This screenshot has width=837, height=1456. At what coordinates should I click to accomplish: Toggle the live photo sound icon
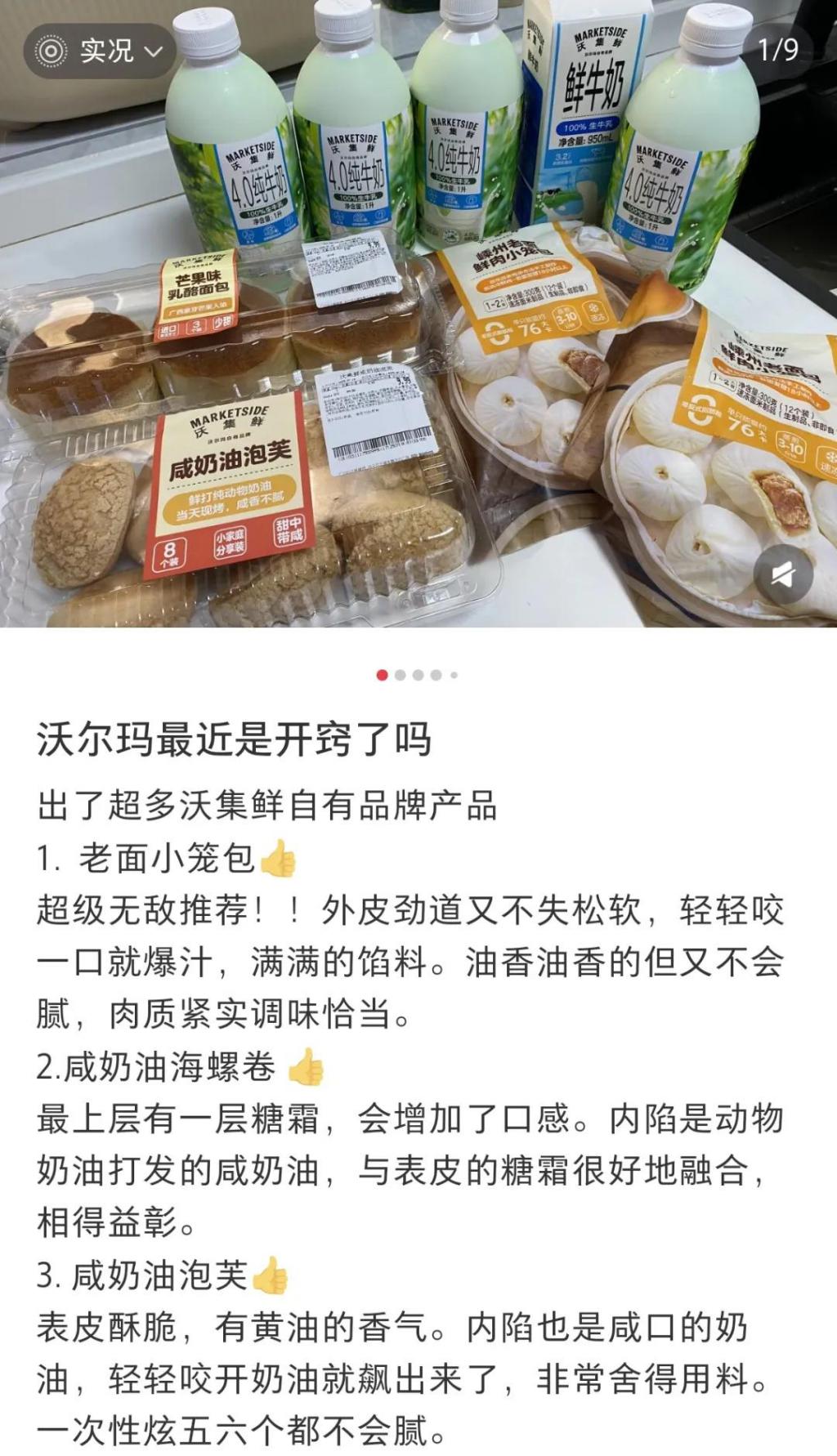point(782,576)
